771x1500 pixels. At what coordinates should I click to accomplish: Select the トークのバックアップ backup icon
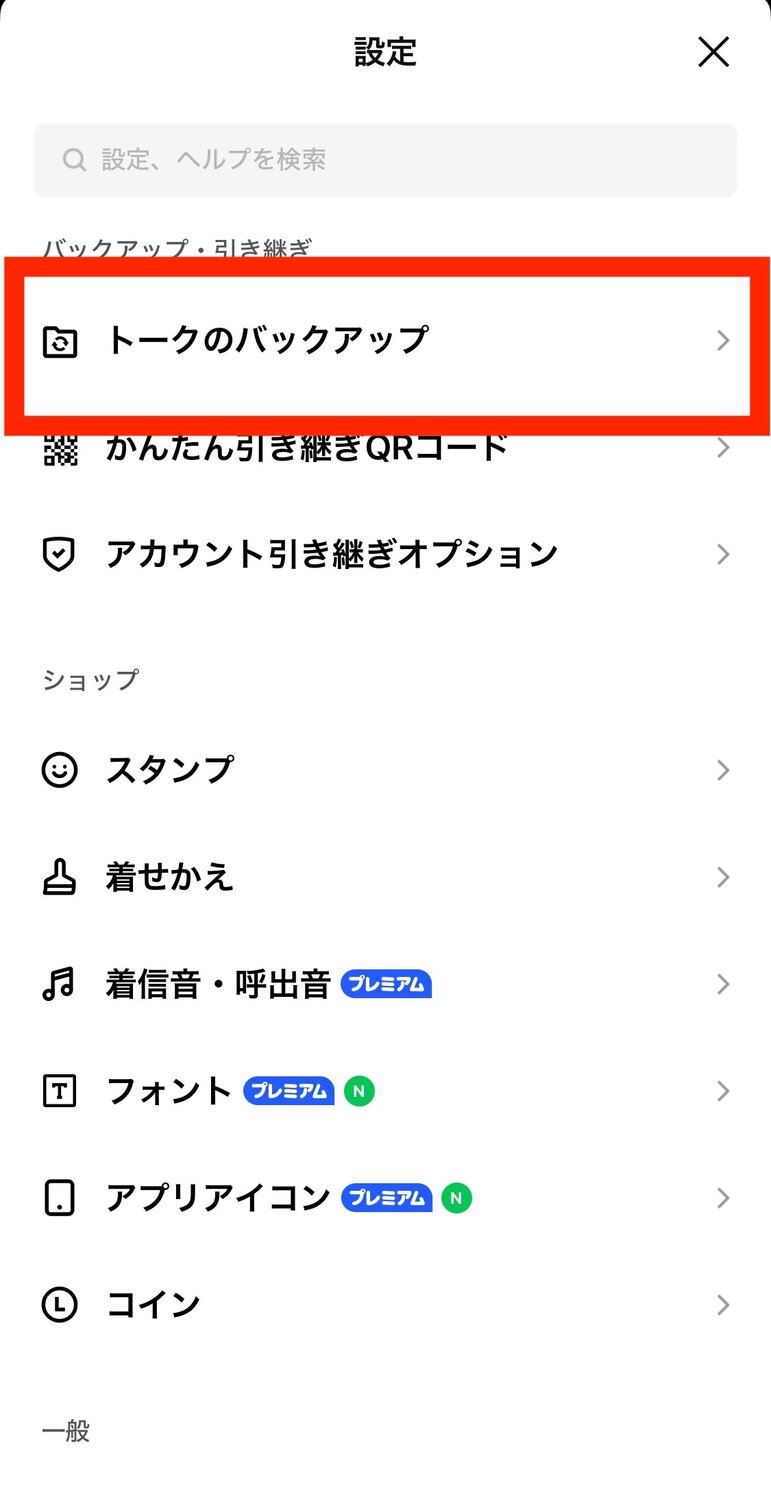(60, 341)
